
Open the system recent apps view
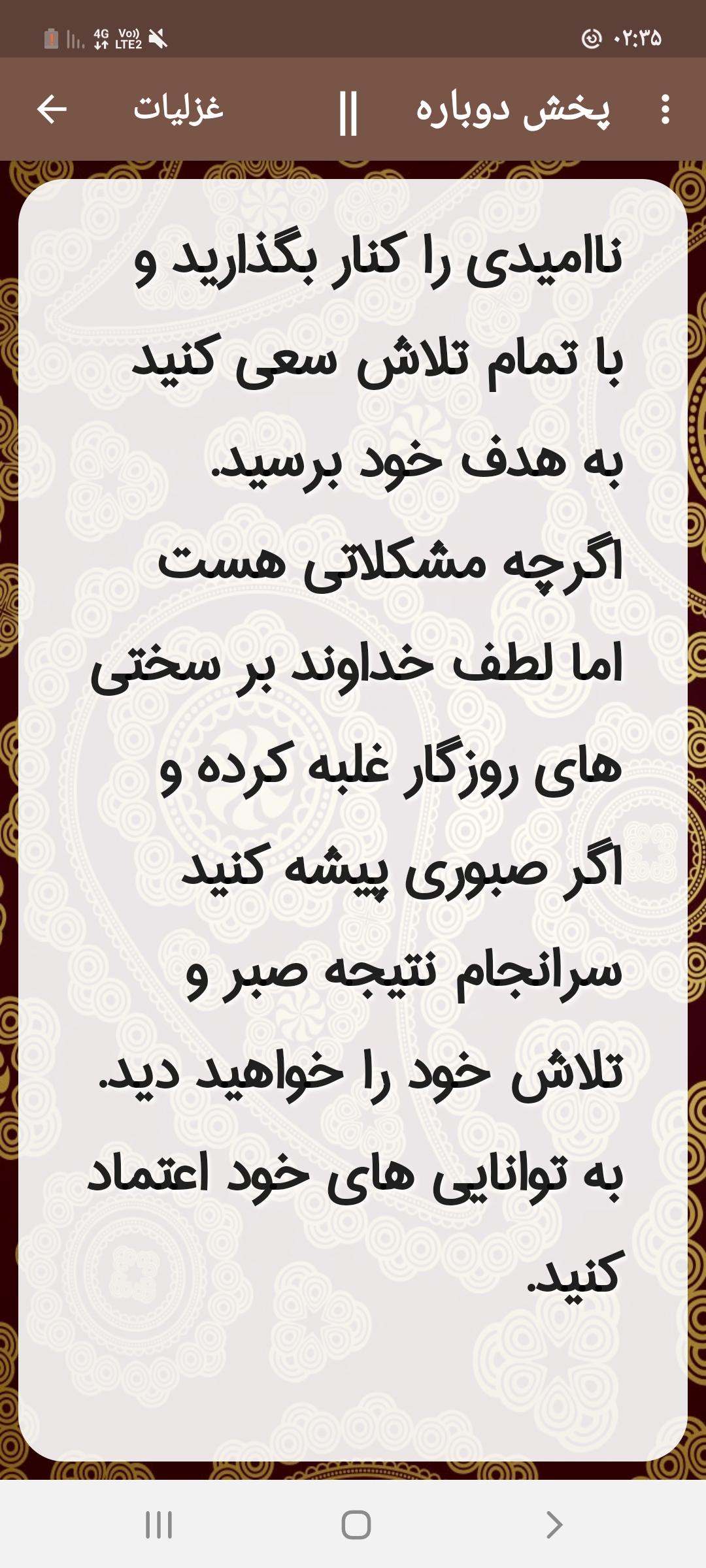click(159, 1525)
